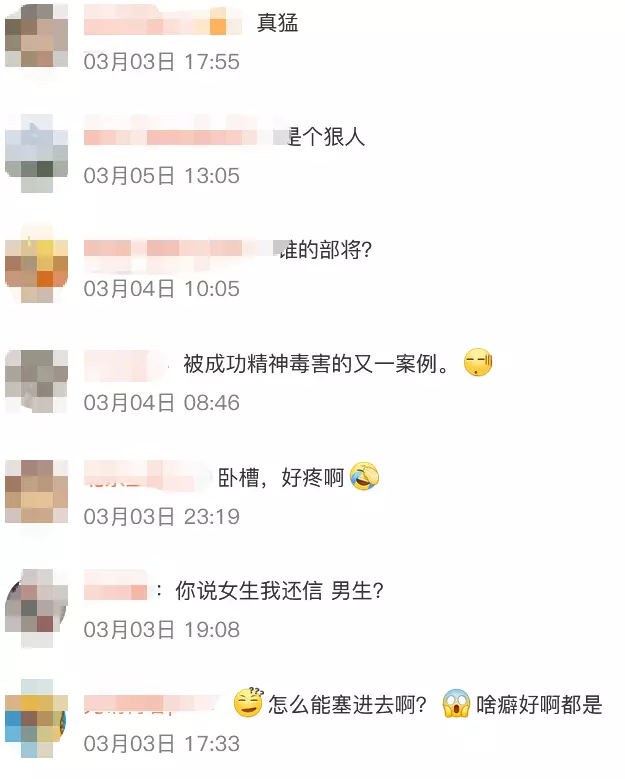Tap avatar next to 被成功精神毒害的又一案例
Image resolution: width=625 pixels, height=779 pixels.
[36, 379]
